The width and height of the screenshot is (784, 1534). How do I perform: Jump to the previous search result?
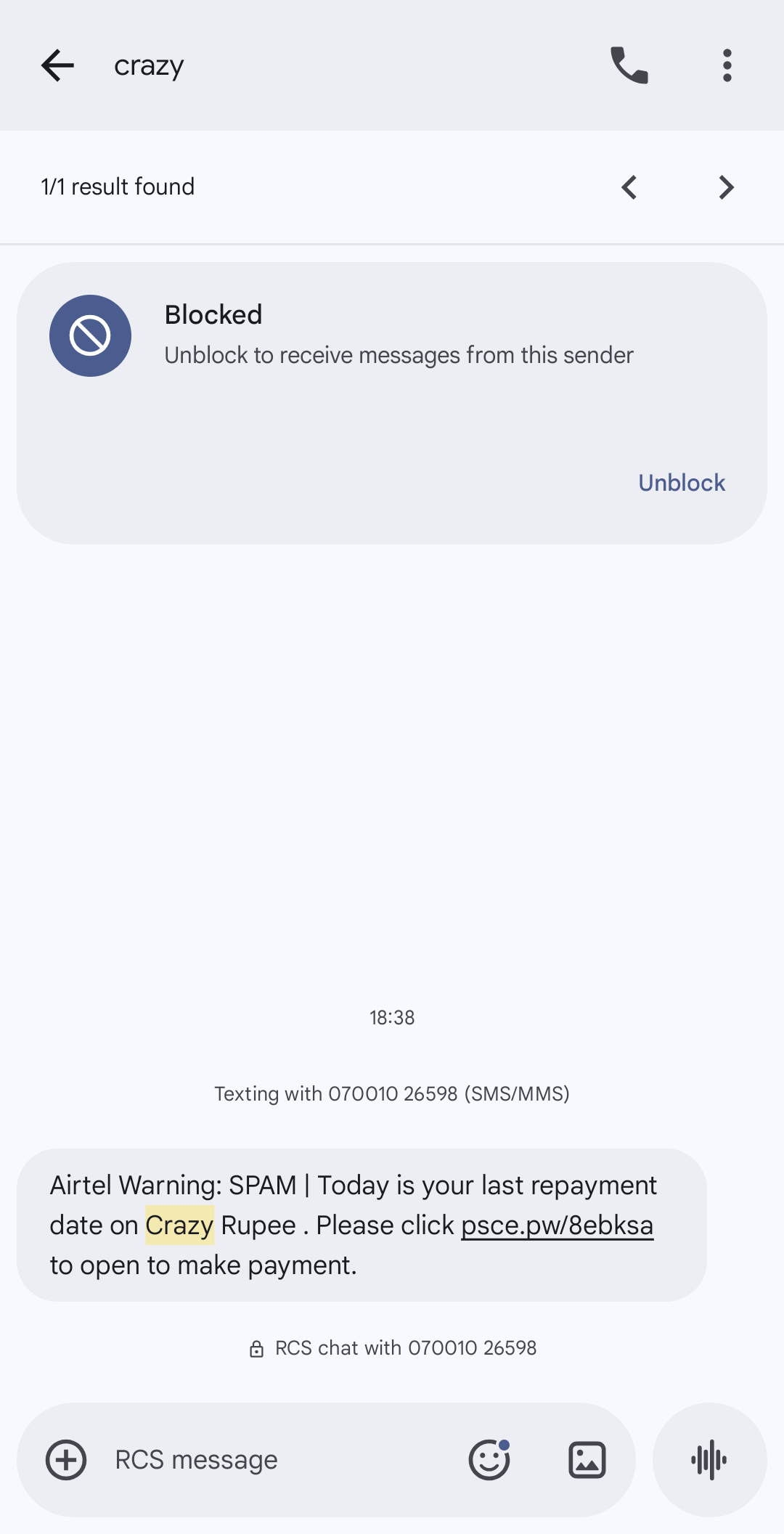(x=629, y=187)
